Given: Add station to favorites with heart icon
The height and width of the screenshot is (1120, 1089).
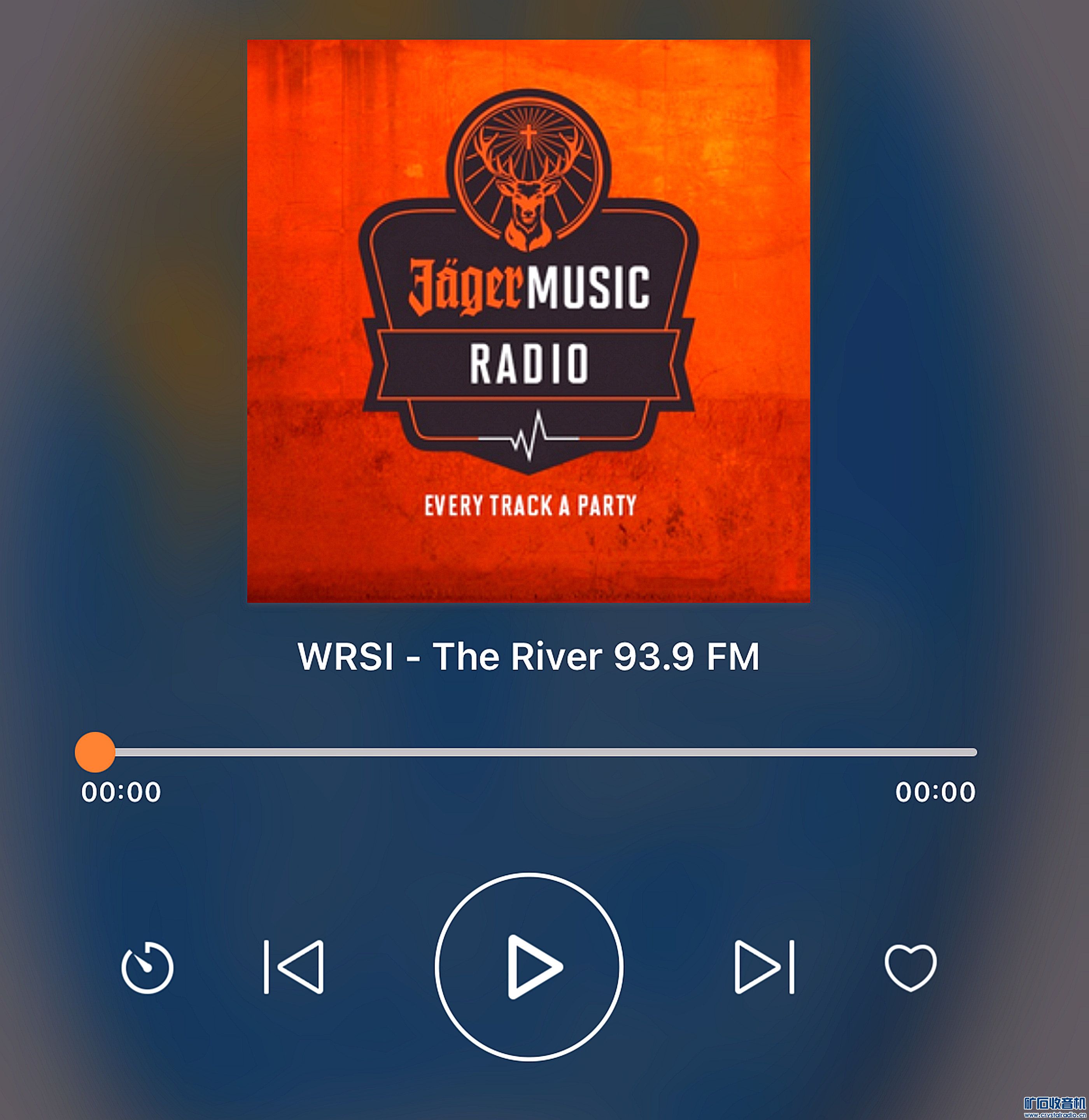Looking at the screenshot, I should [x=910, y=967].
